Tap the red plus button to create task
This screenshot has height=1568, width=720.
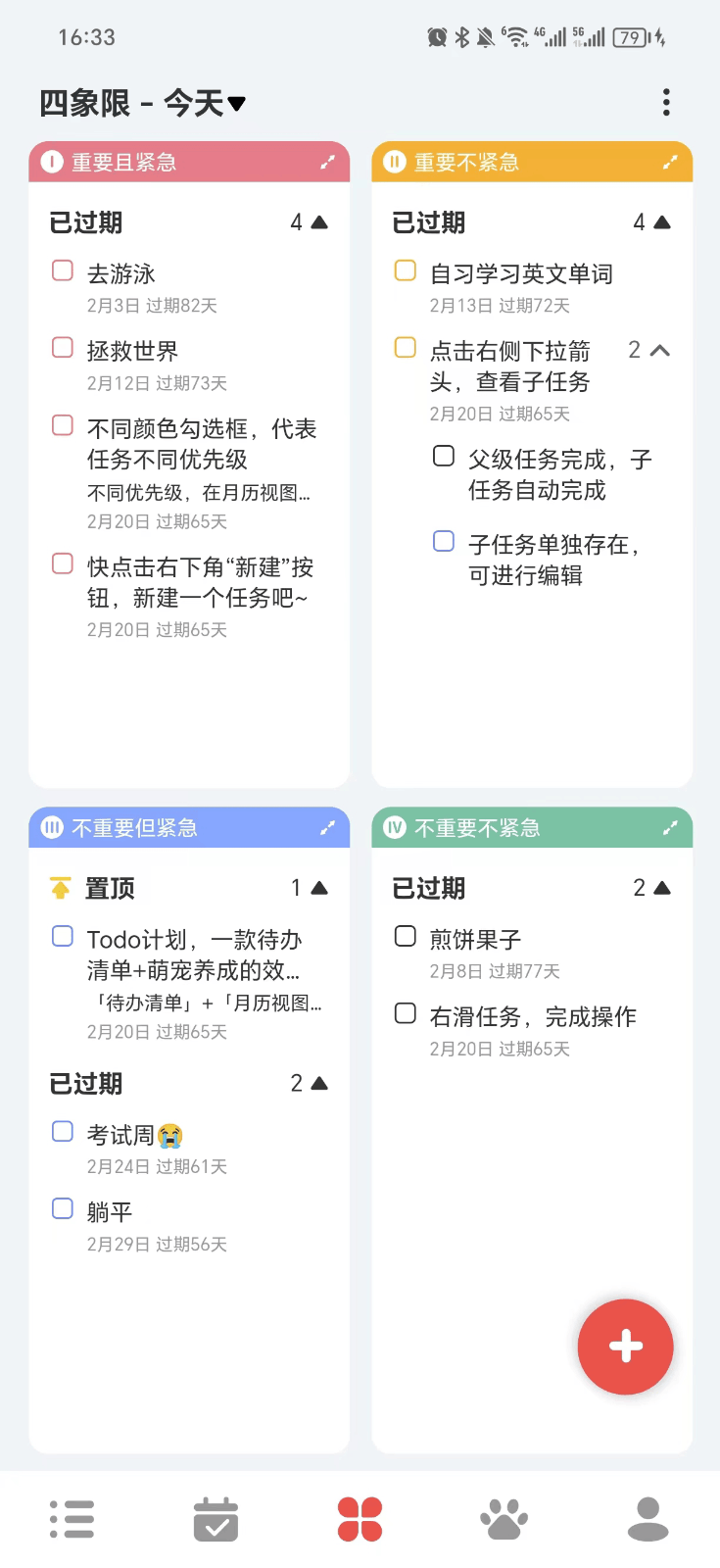coord(625,1347)
